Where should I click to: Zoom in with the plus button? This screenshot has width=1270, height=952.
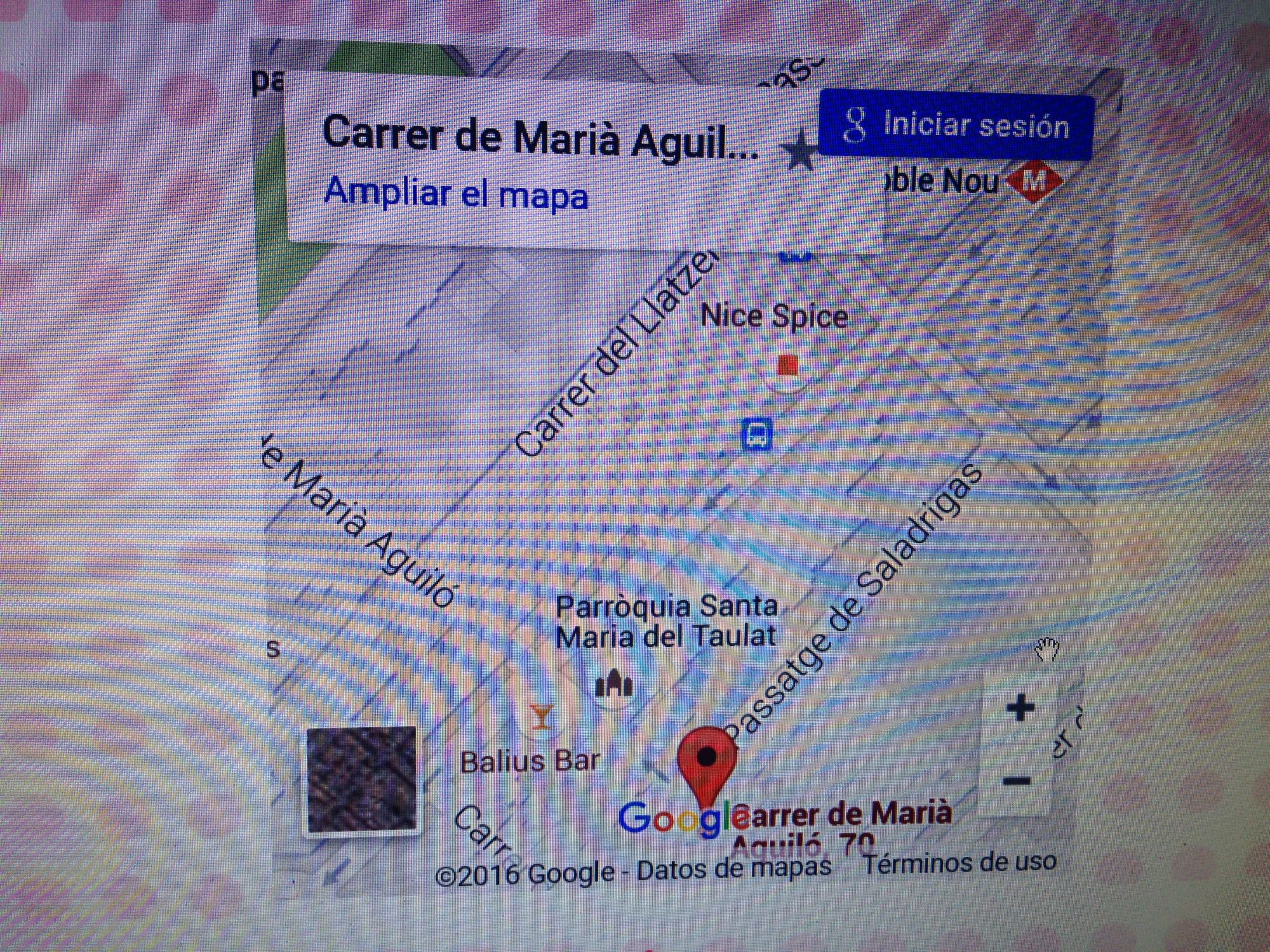pos(1020,708)
